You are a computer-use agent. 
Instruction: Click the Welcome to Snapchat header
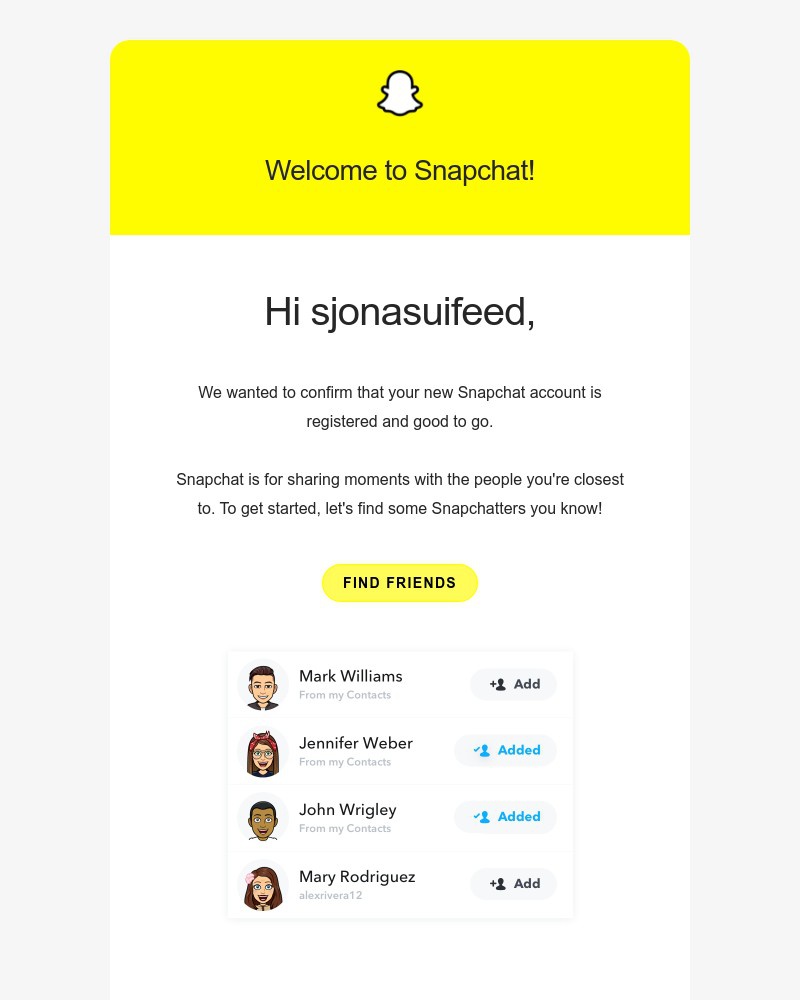point(400,170)
